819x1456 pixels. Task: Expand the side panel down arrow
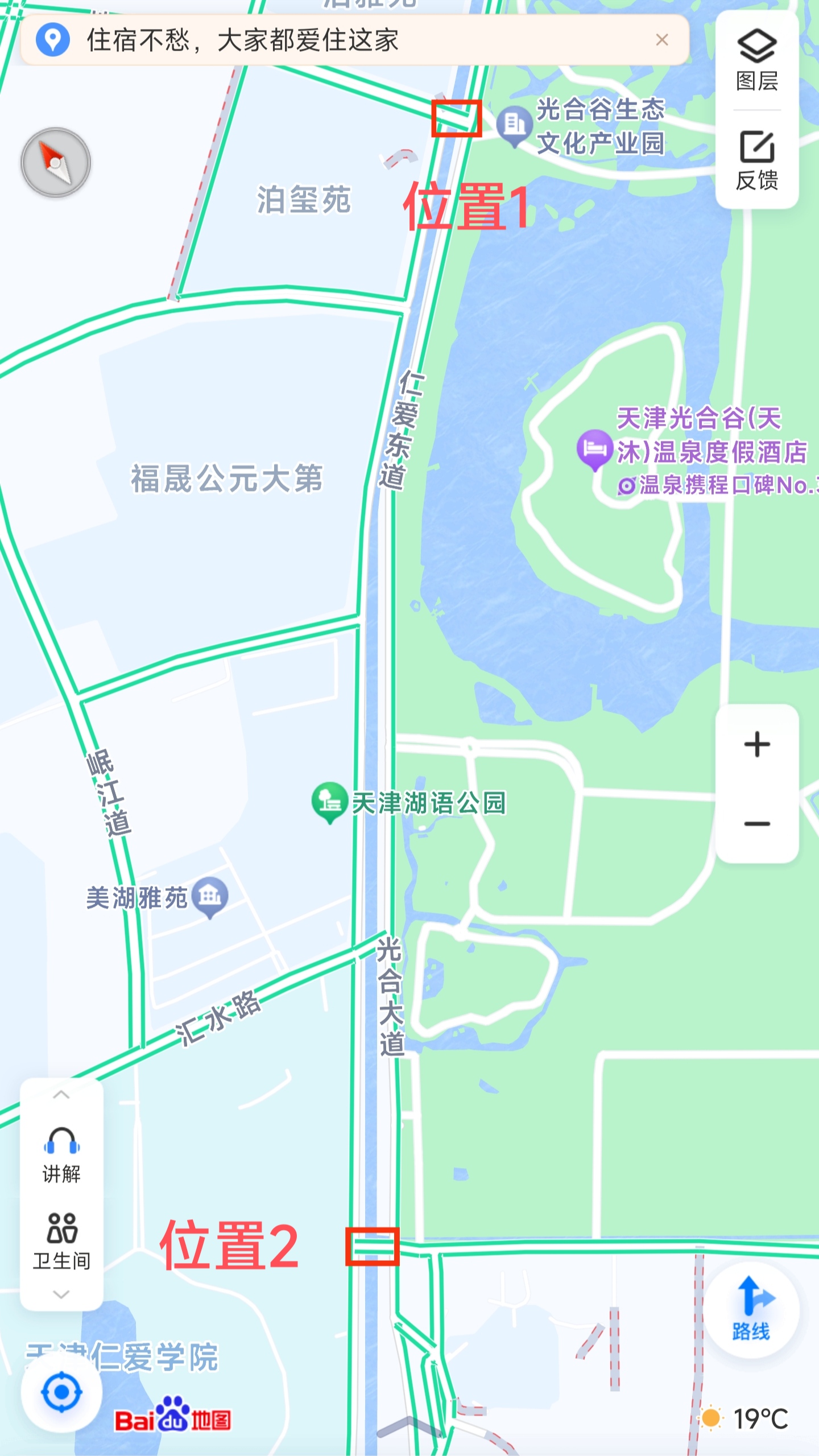(x=61, y=1294)
